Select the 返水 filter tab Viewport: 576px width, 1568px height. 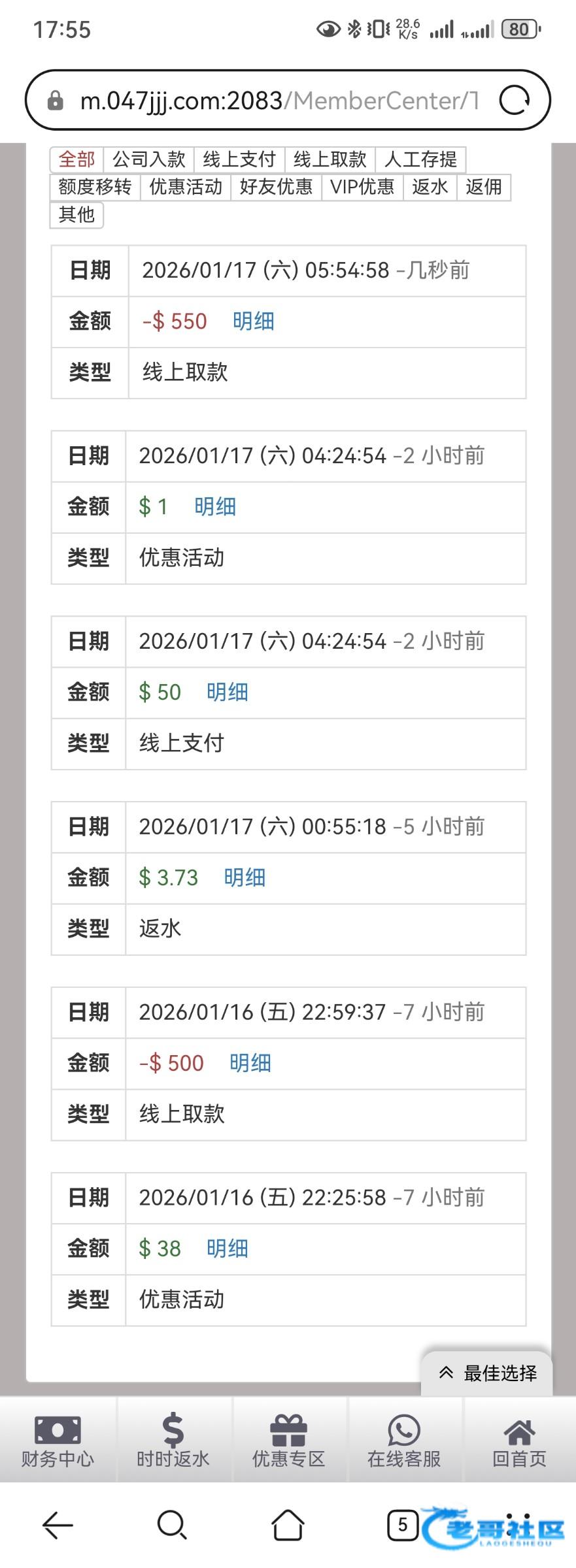(x=430, y=187)
